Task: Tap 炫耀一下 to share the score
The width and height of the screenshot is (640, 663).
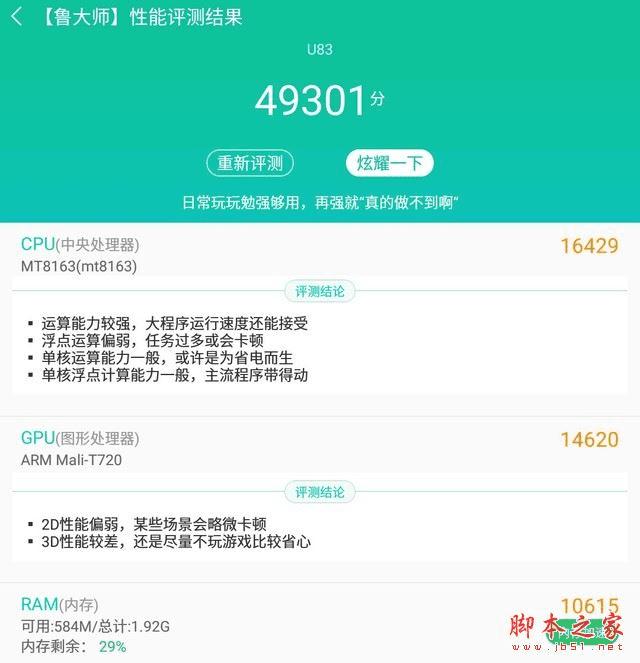Action: tap(389, 163)
